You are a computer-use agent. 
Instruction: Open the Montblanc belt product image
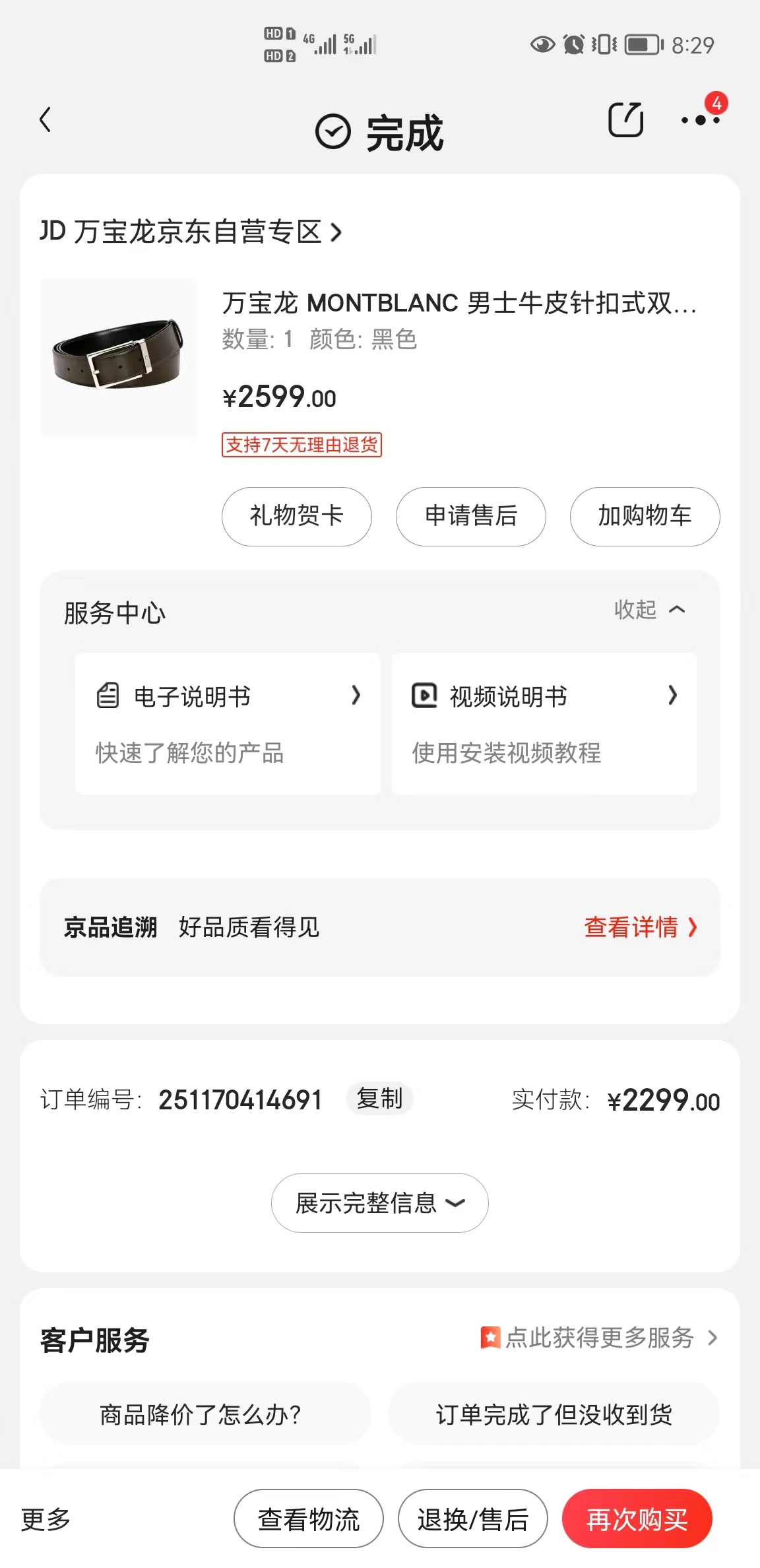(x=119, y=357)
